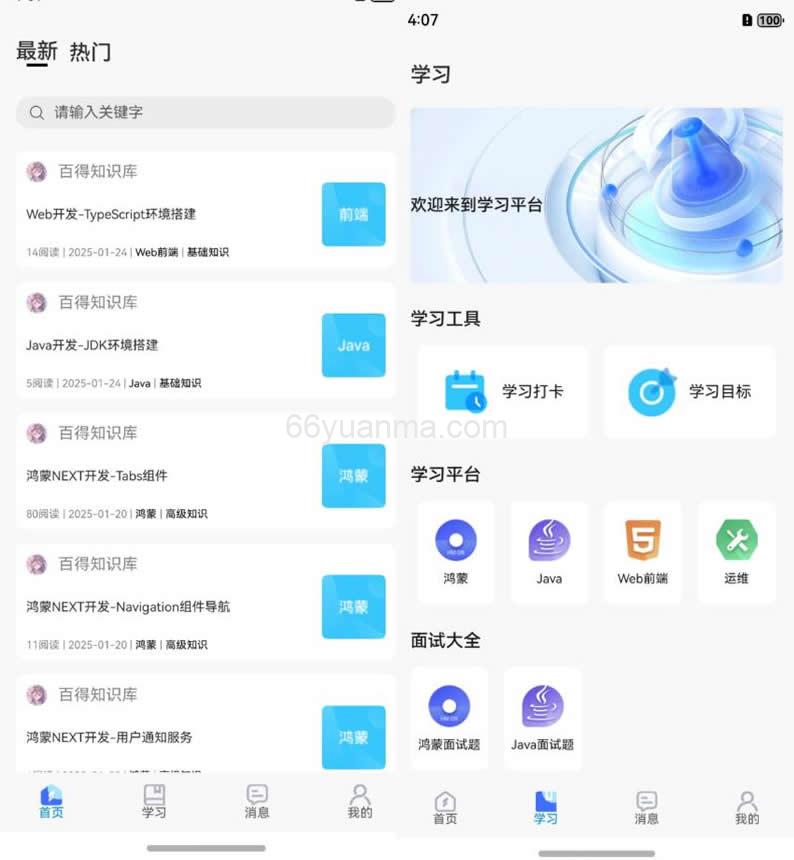Open the 鸿蒙面试题 interview icon
Viewport: 794px width, 860px height.
tap(450, 705)
